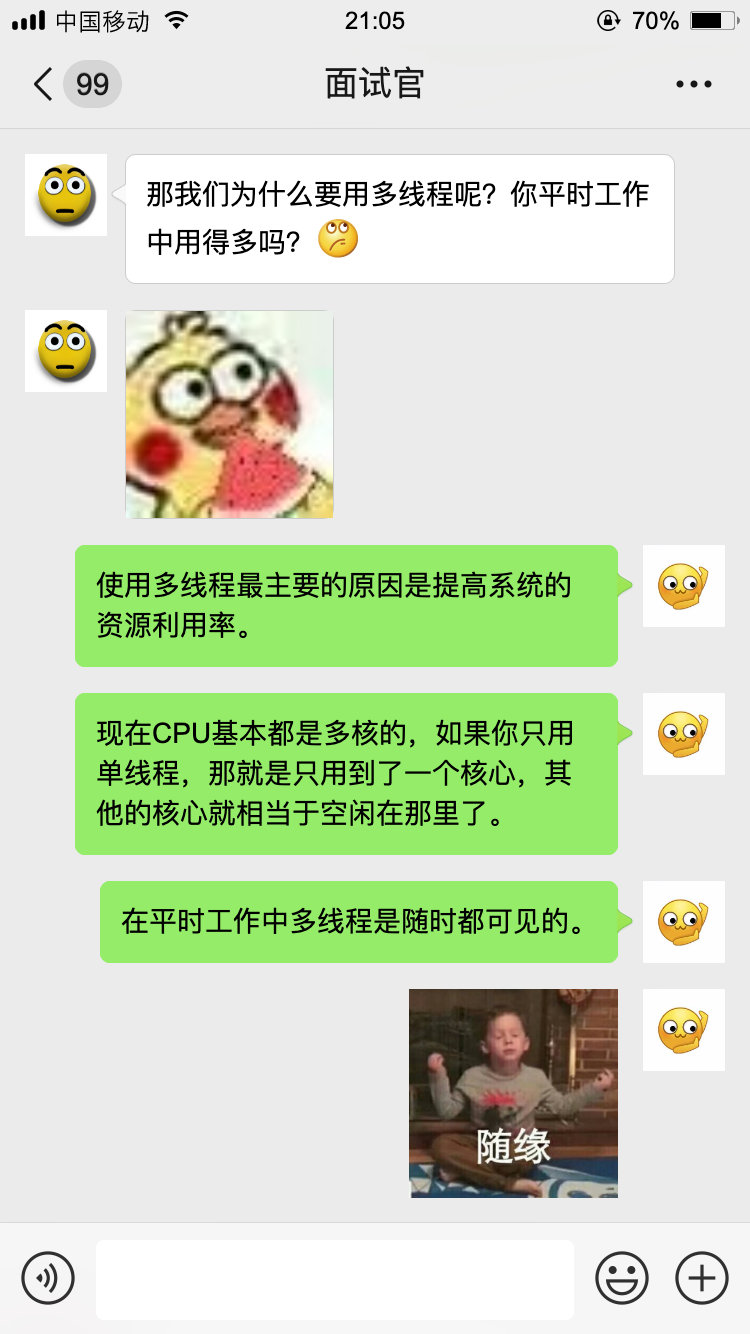Open my avatar beside the CPU multi-core message
Screen dimensions: 750x1334
(x=683, y=734)
